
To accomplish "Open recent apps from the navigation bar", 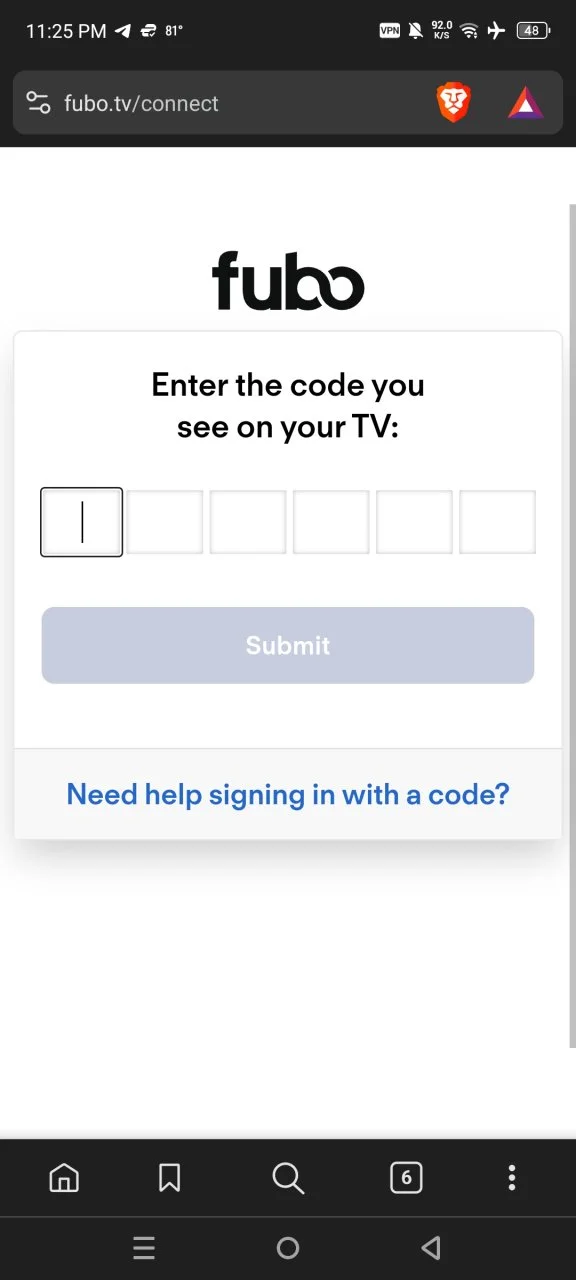I will pos(144,1248).
